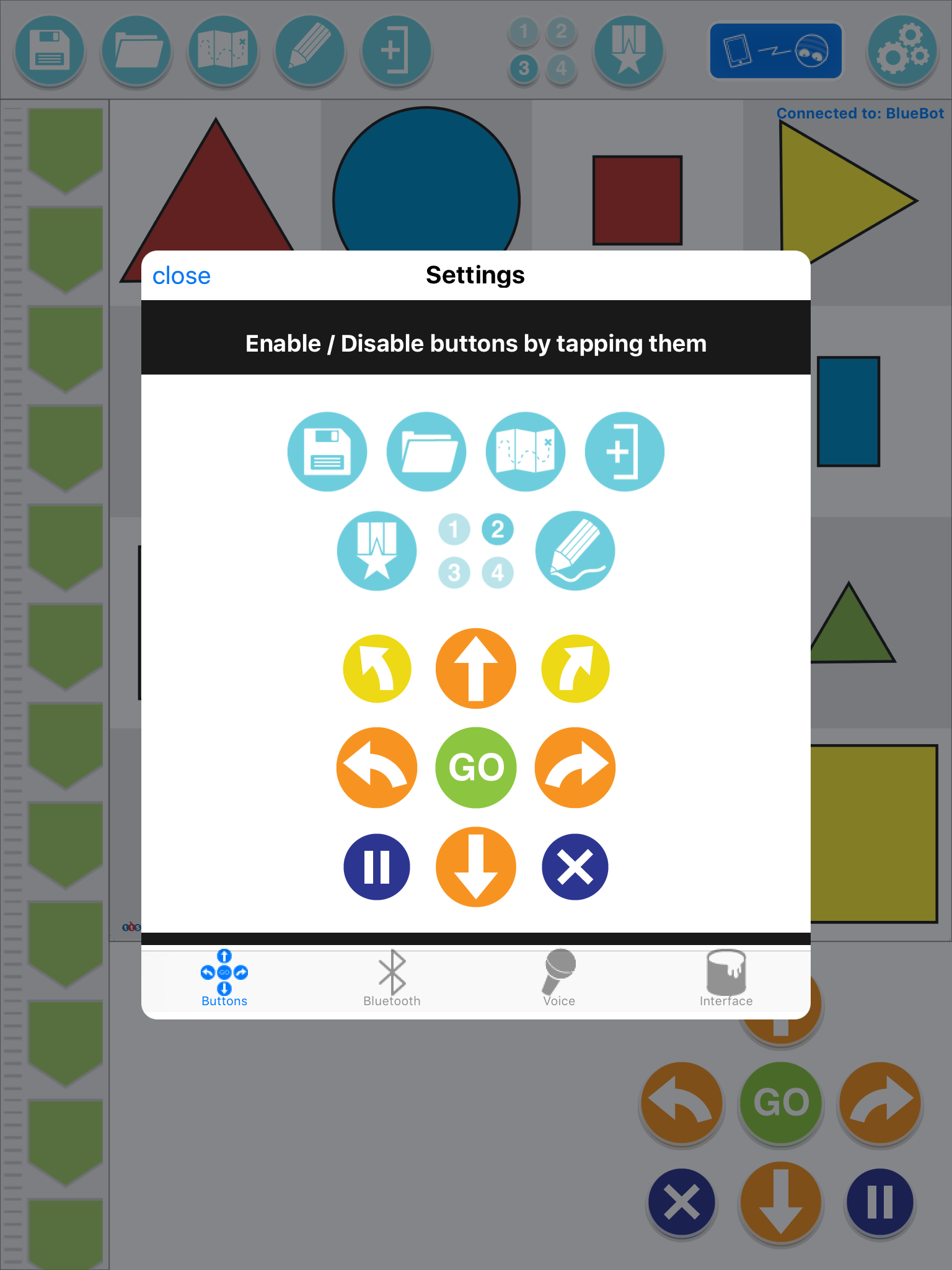
Task: Toggle the numbered 1-2-3-4 button
Action: tap(476, 551)
